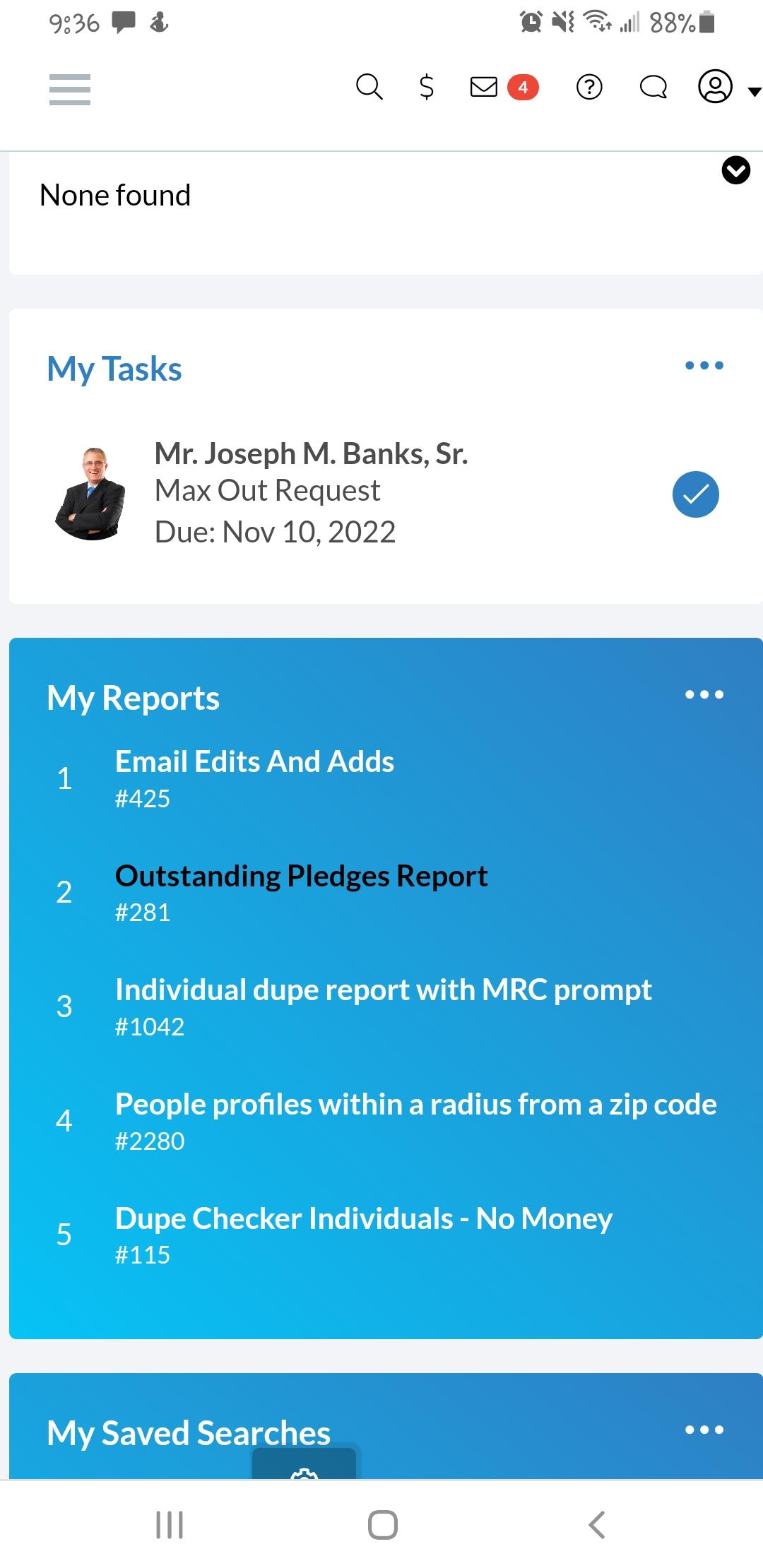Open the hamburger navigation menu
Screen dimensions: 763x1568
pos(69,89)
